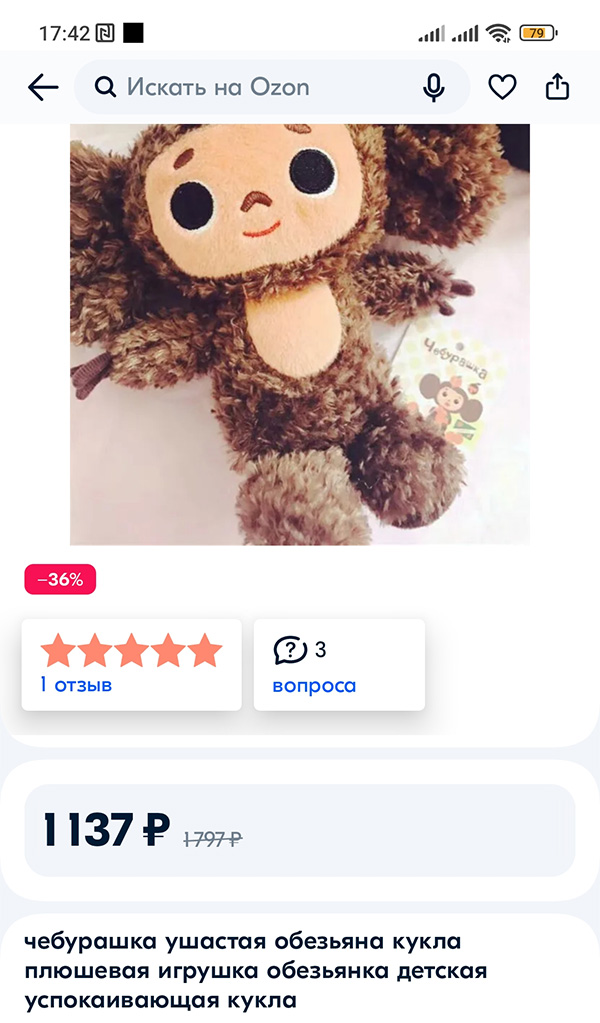The image size is (600, 1023).
Task: Start voice search with microphone
Action: pyautogui.click(x=433, y=88)
